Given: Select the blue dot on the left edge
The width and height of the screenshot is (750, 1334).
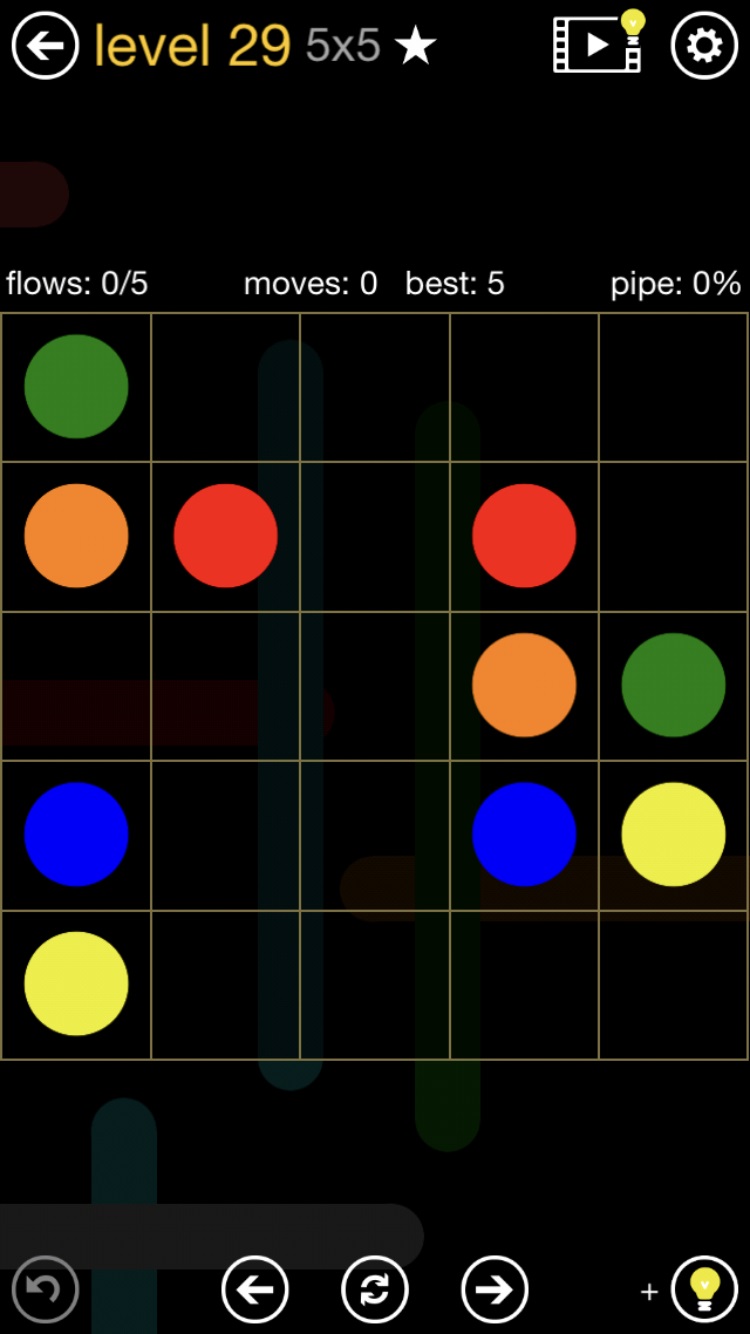Looking at the screenshot, I should pyautogui.click(x=76, y=834).
